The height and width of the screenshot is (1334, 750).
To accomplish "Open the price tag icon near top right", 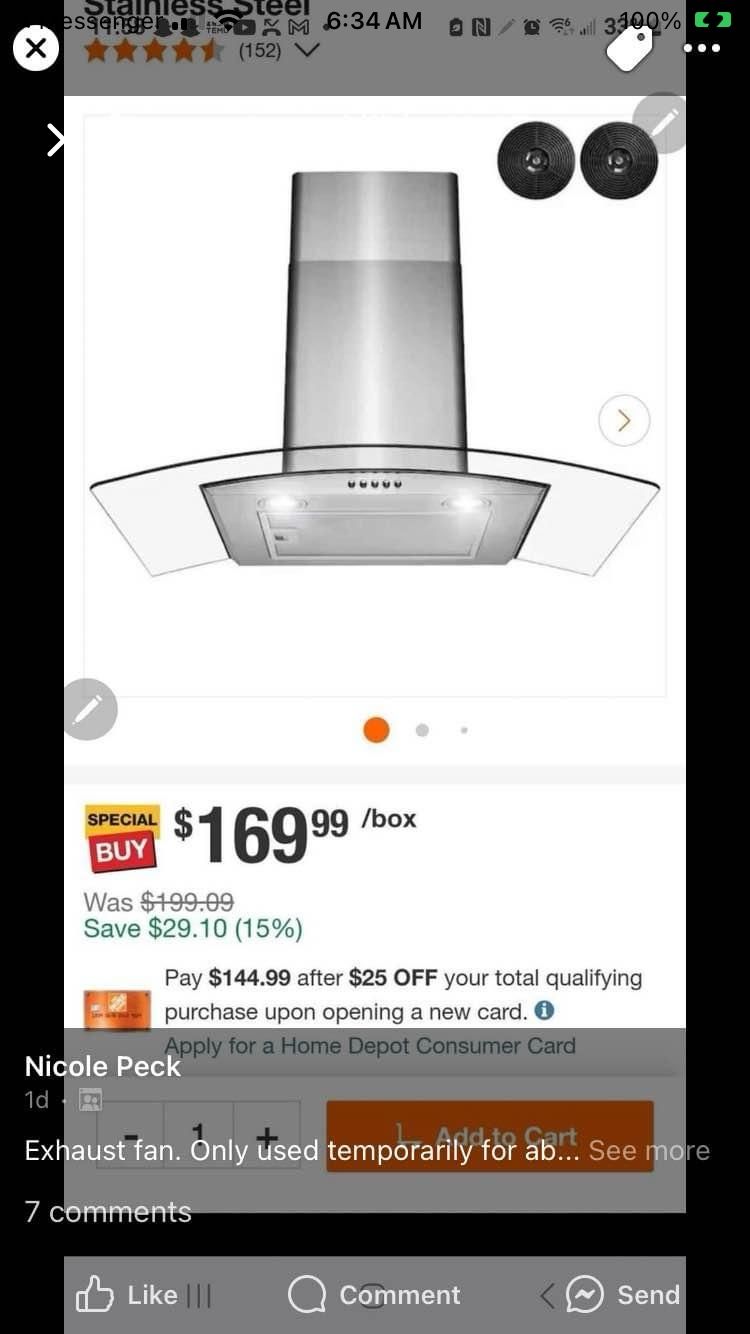I will [629, 47].
